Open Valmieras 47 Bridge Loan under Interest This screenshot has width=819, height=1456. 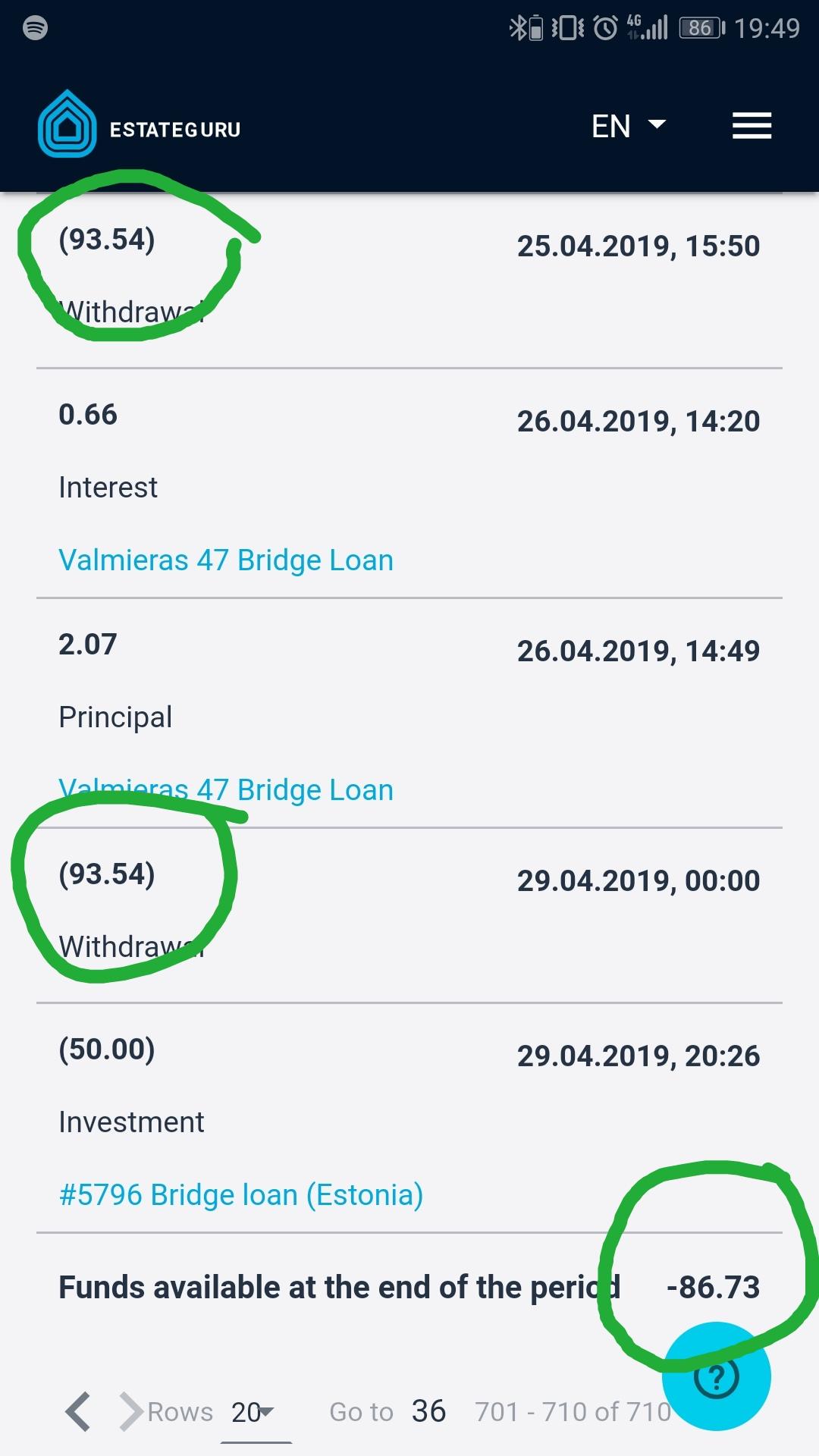coord(226,560)
